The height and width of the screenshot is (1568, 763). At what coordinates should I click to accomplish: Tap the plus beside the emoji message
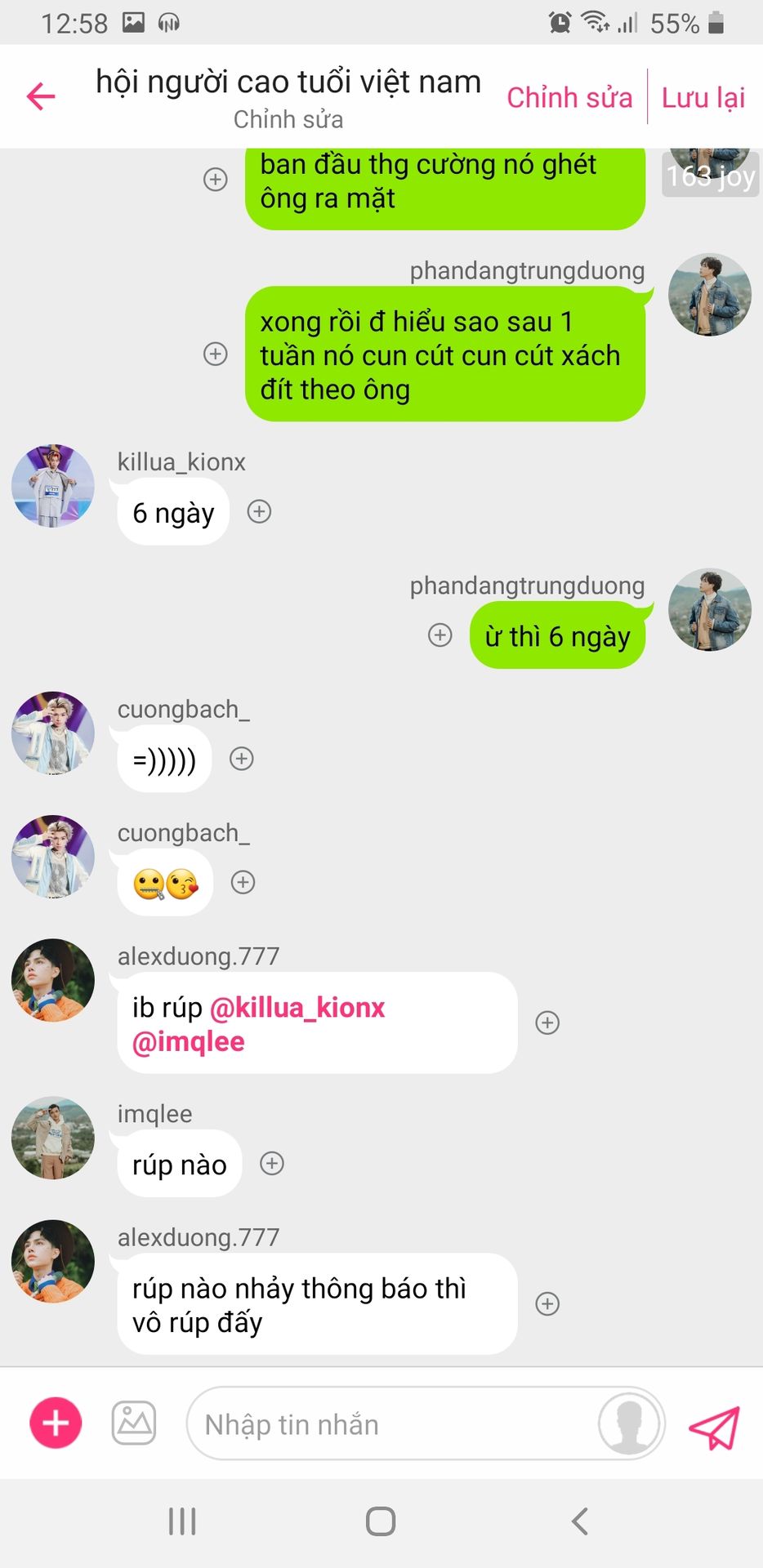pos(243,882)
